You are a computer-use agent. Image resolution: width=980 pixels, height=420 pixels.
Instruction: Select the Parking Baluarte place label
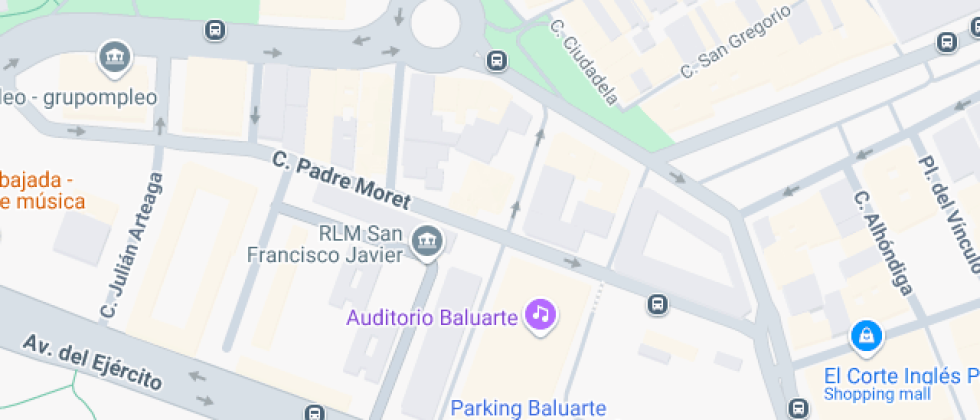528,407
